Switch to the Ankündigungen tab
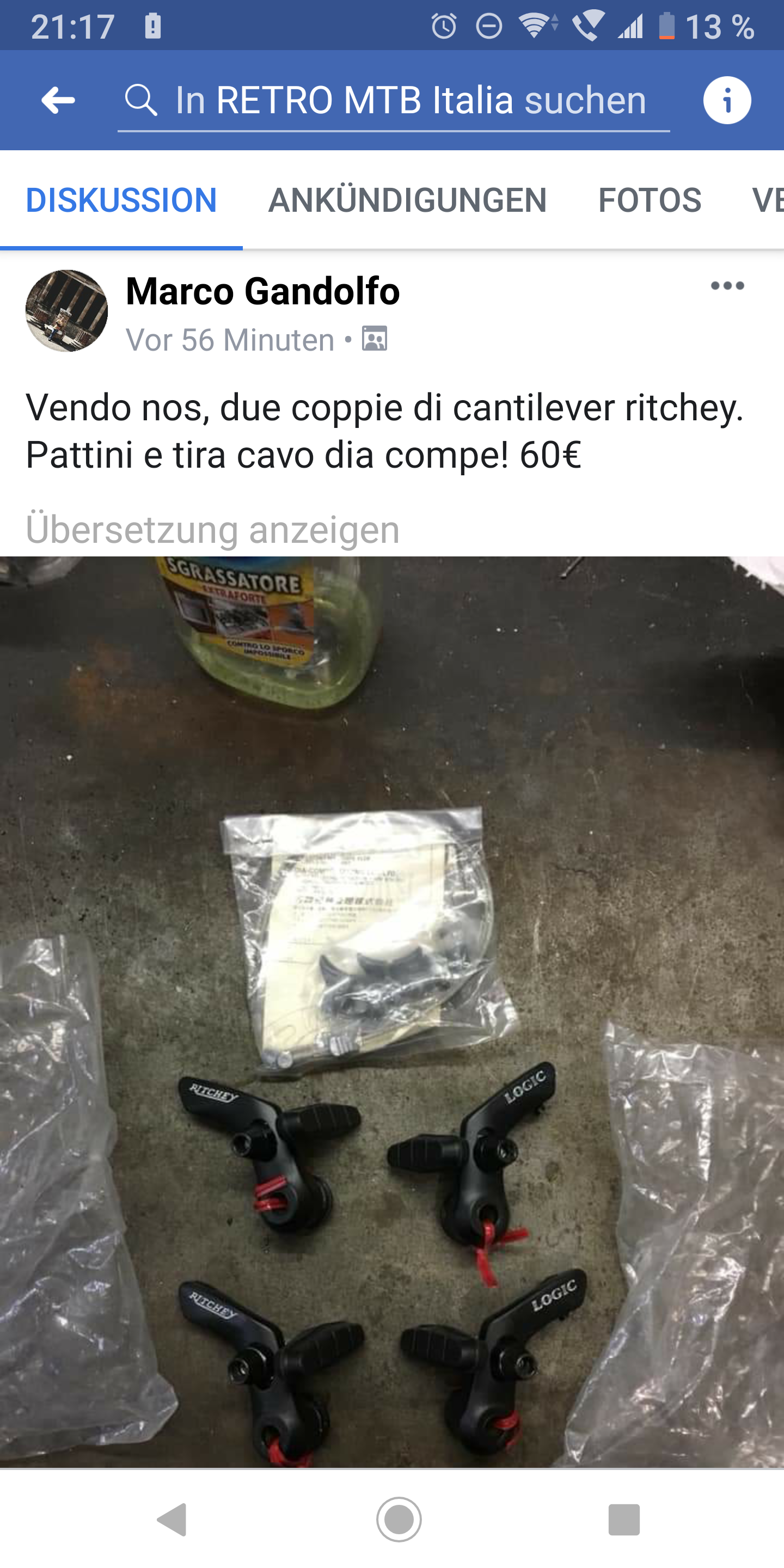Image resolution: width=784 pixels, height=1568 pixels. [407, 200]
